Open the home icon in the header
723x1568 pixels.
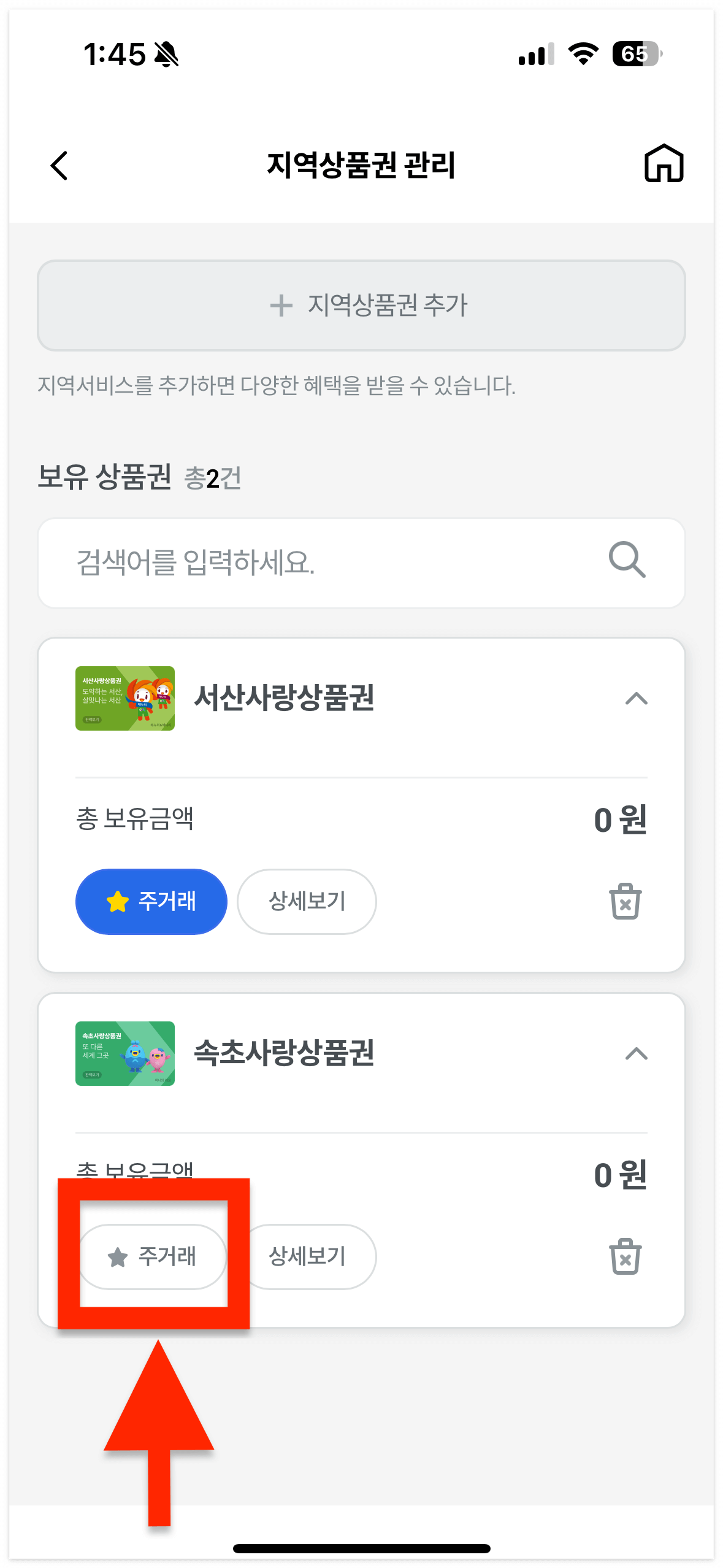pyautogui.click(x=664, y=164)
